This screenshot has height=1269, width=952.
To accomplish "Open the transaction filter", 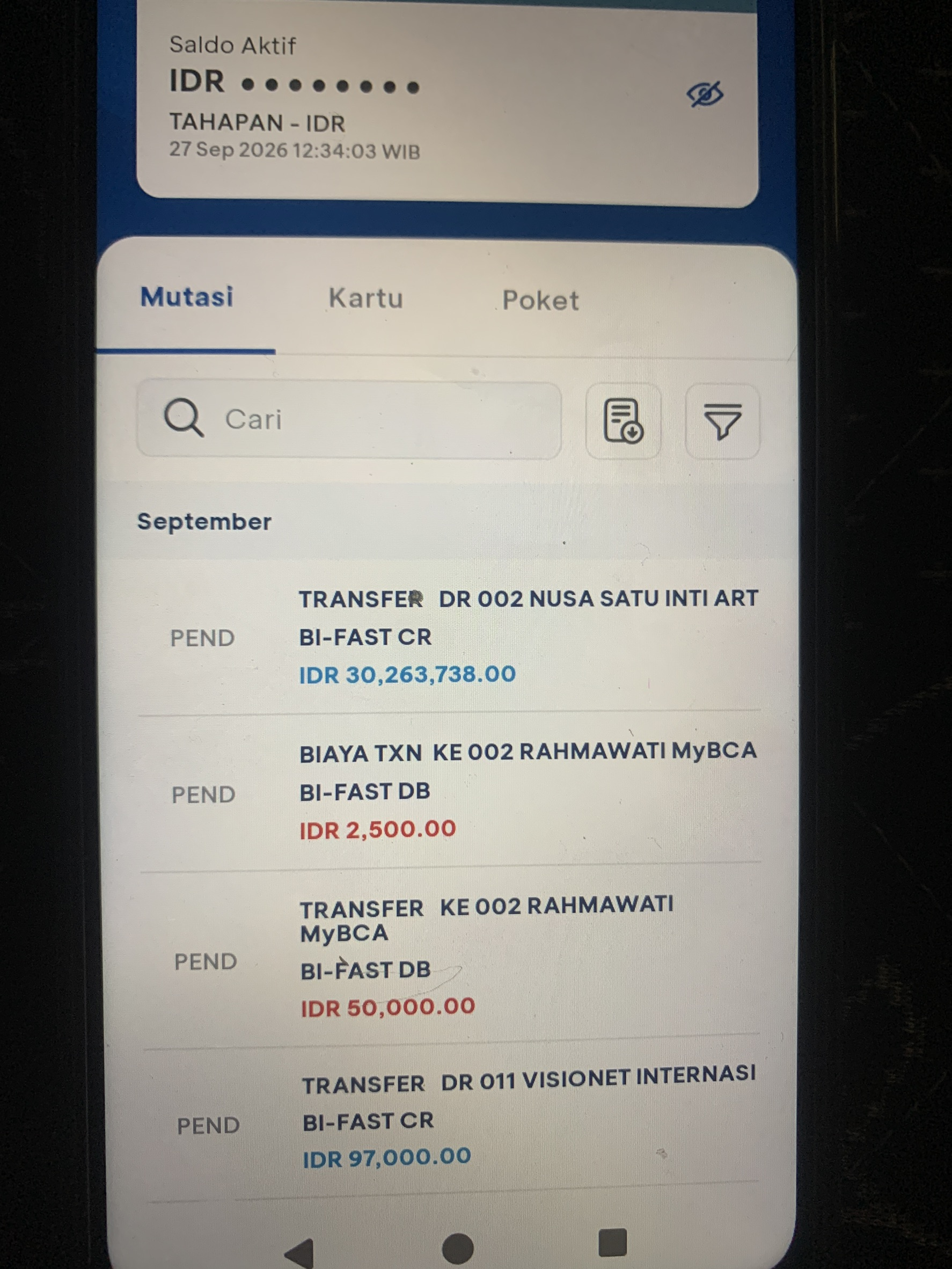I will pos(723,422).
